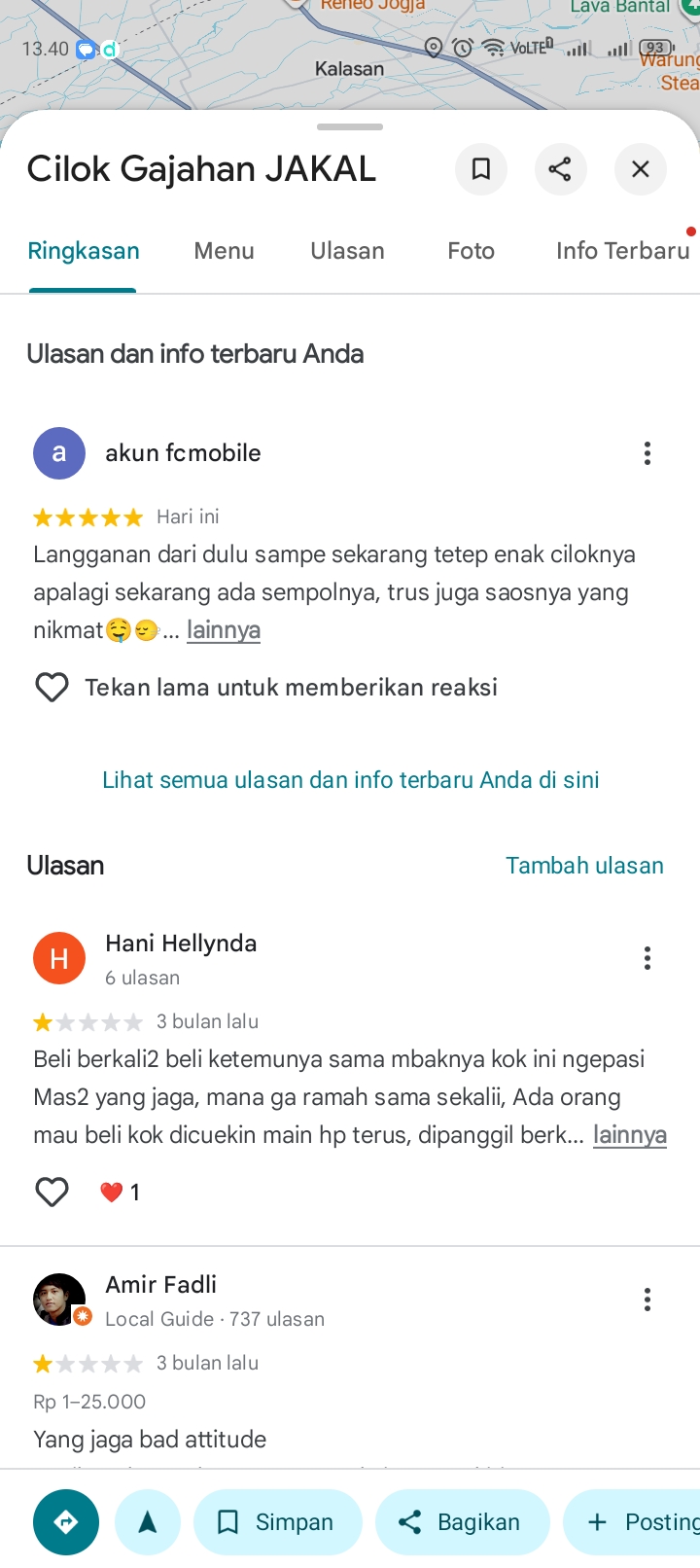Expand akun fcmobile review with lainnya

pyautogui.click(x=224, y=630)
